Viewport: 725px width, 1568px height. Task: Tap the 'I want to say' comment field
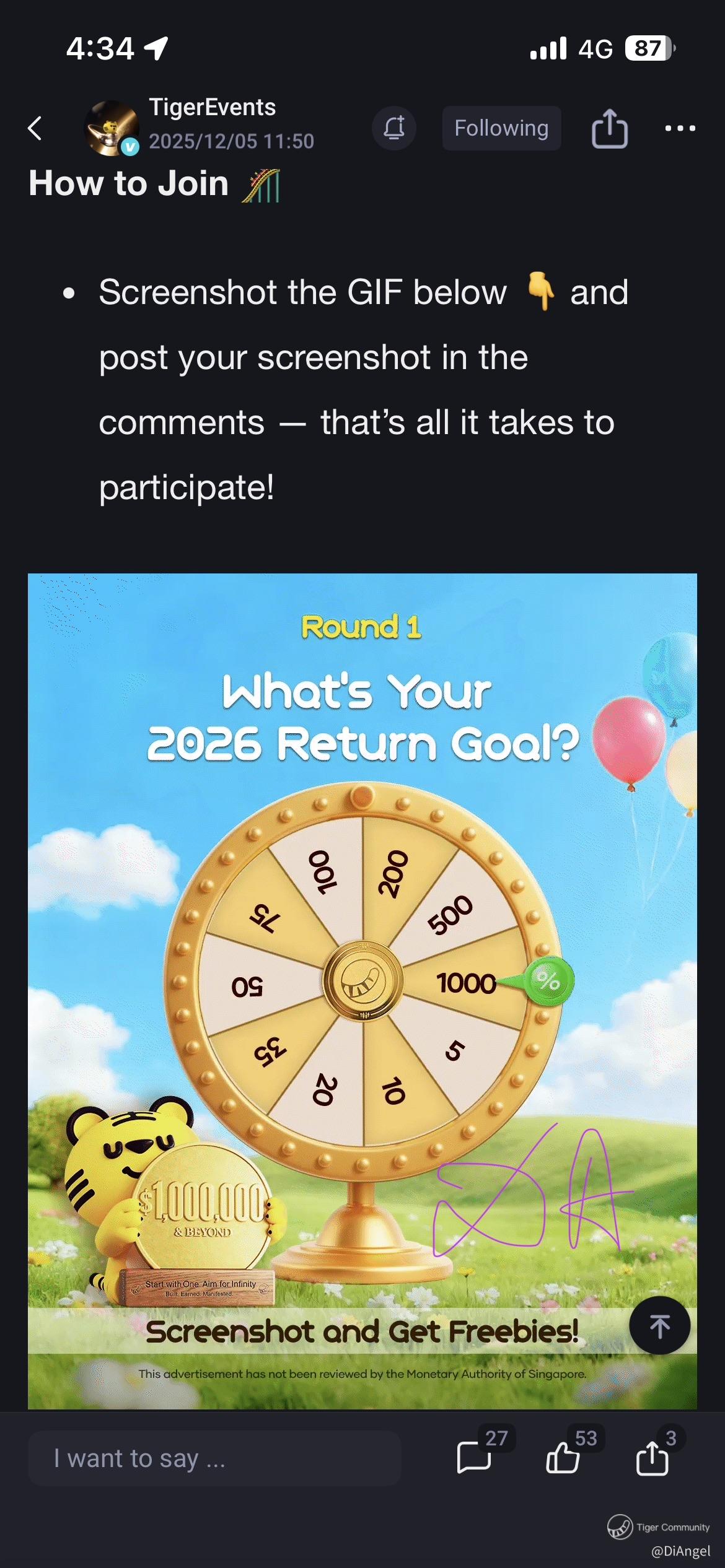point(214,1458)
